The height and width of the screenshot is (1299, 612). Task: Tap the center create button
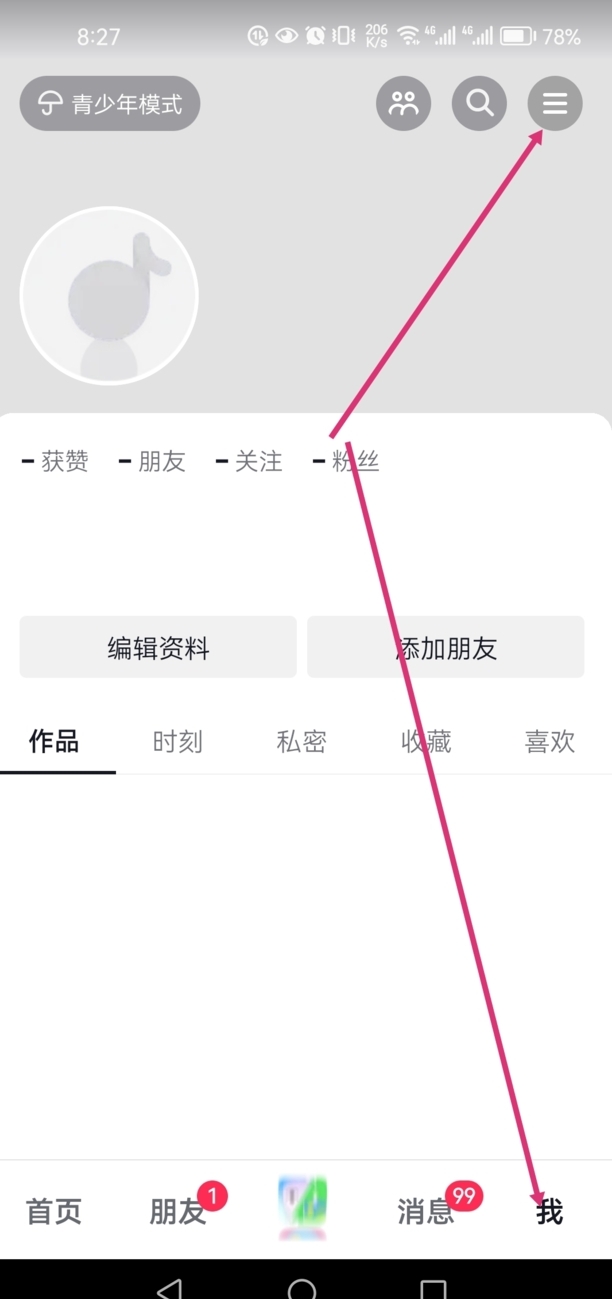tap(303, 1208)
